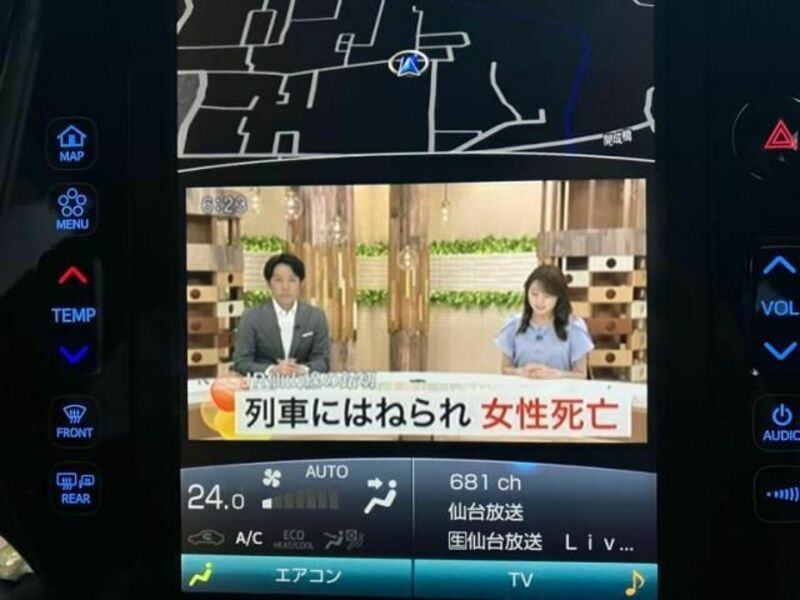Toggle the AUDIO power button
The height and width of the screenshot is (600, 800).
pos(780,422)
